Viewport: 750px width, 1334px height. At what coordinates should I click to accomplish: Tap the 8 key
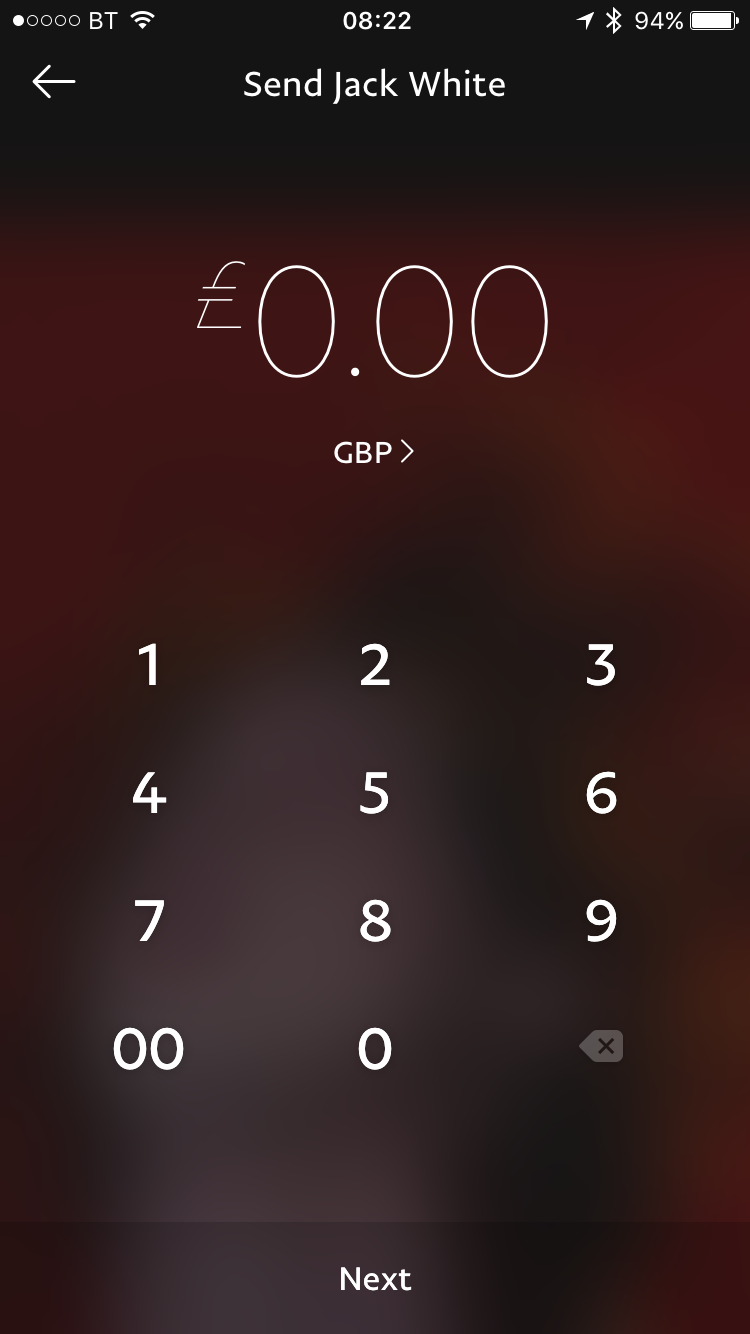click(x=375, y=921)
